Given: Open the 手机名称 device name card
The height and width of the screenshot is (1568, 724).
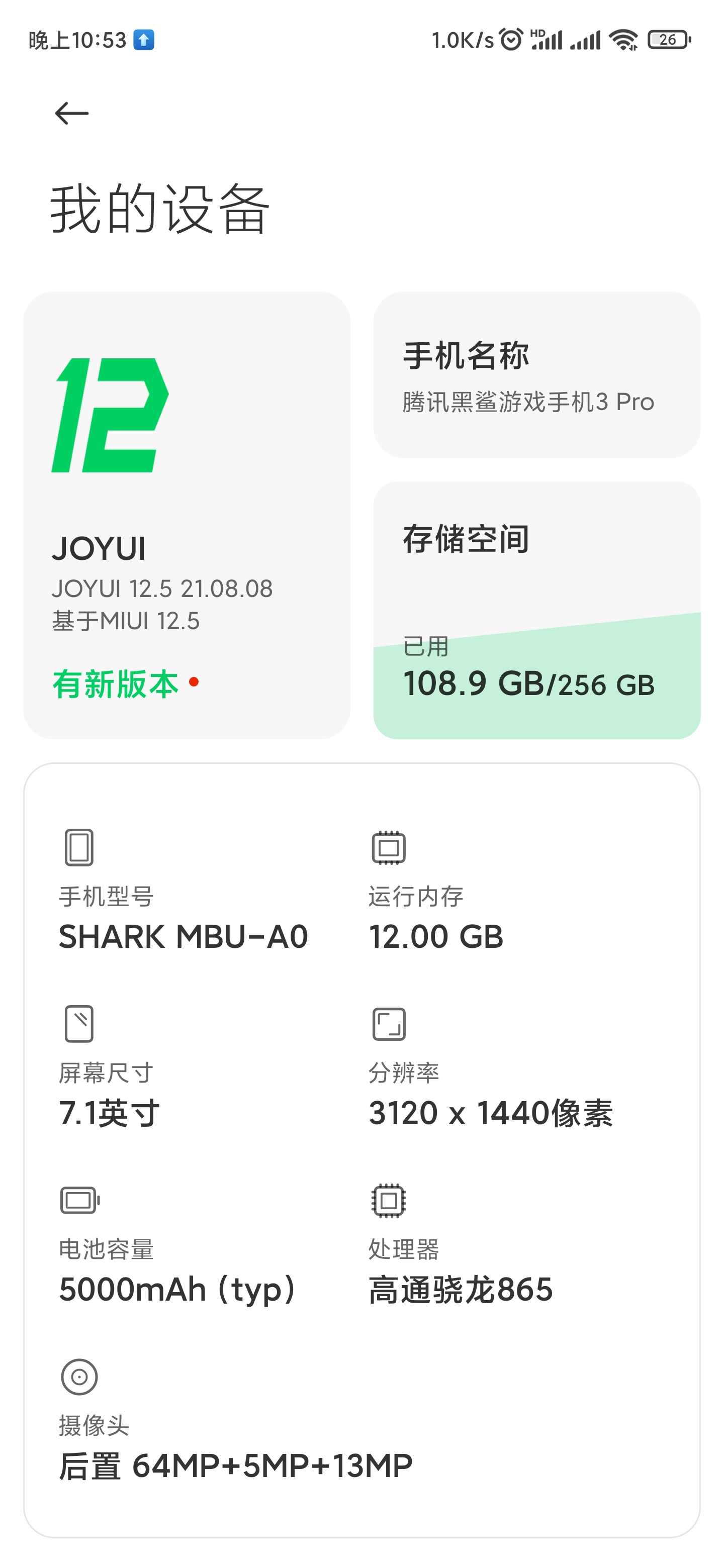Looking at the screenshot, I should (537, 374).
